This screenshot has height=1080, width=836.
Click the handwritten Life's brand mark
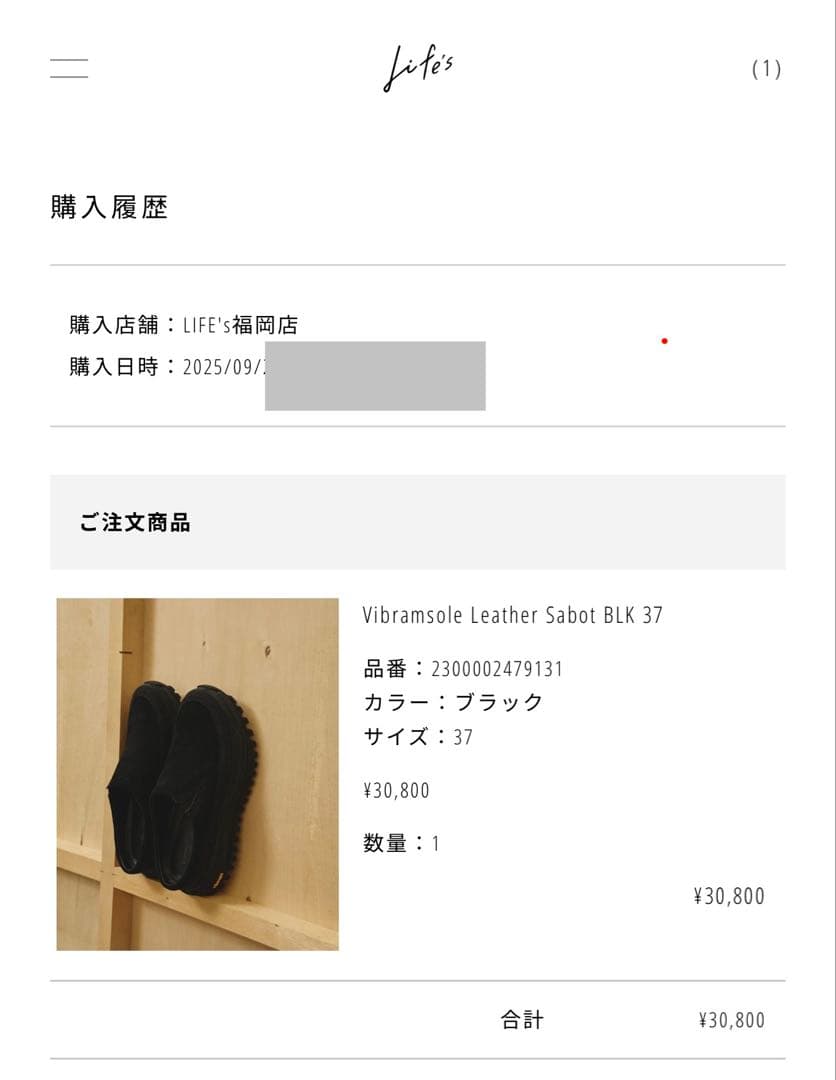tap(418, 66)
